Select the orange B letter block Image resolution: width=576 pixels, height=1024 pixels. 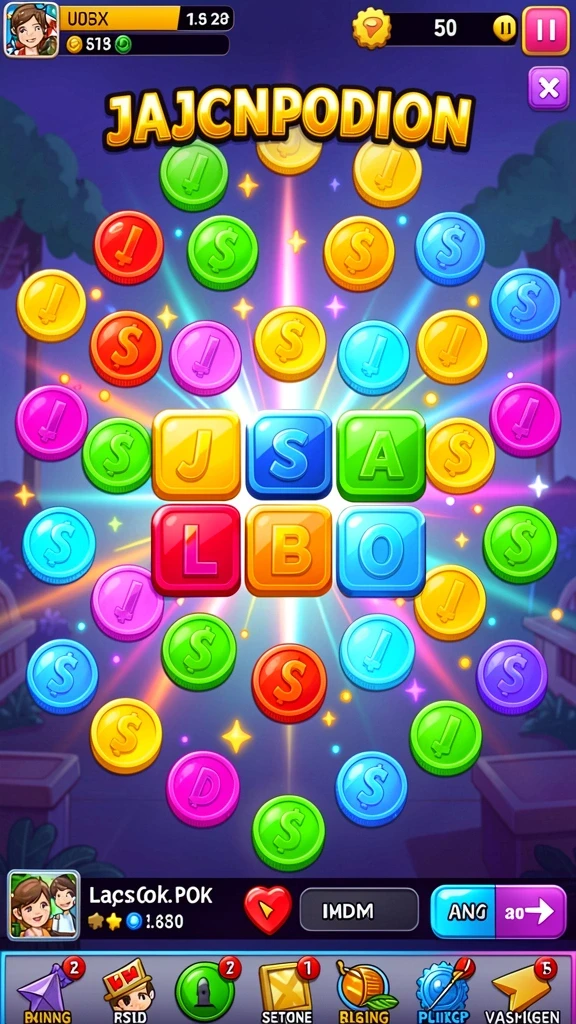289,550
